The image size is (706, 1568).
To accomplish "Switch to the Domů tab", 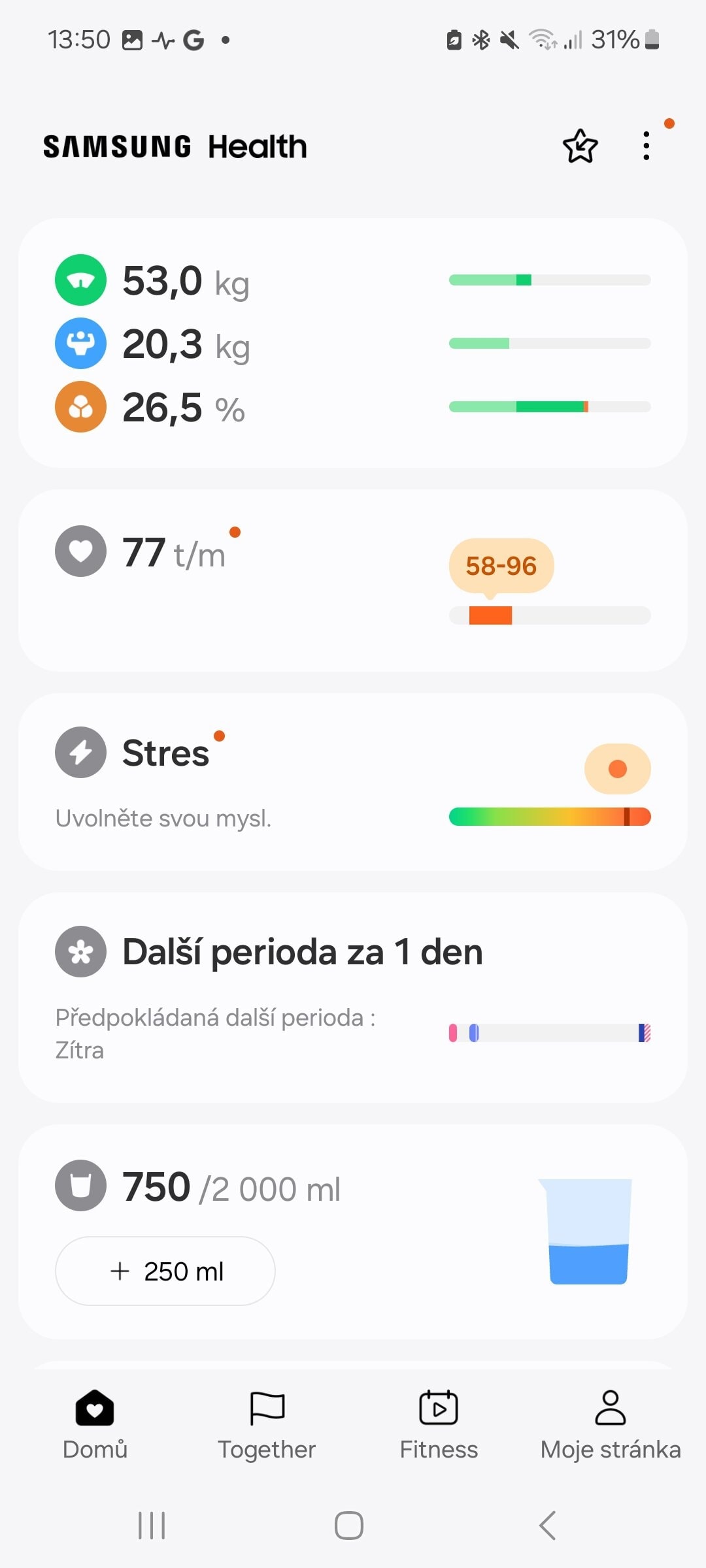I will coord(95,1424).
